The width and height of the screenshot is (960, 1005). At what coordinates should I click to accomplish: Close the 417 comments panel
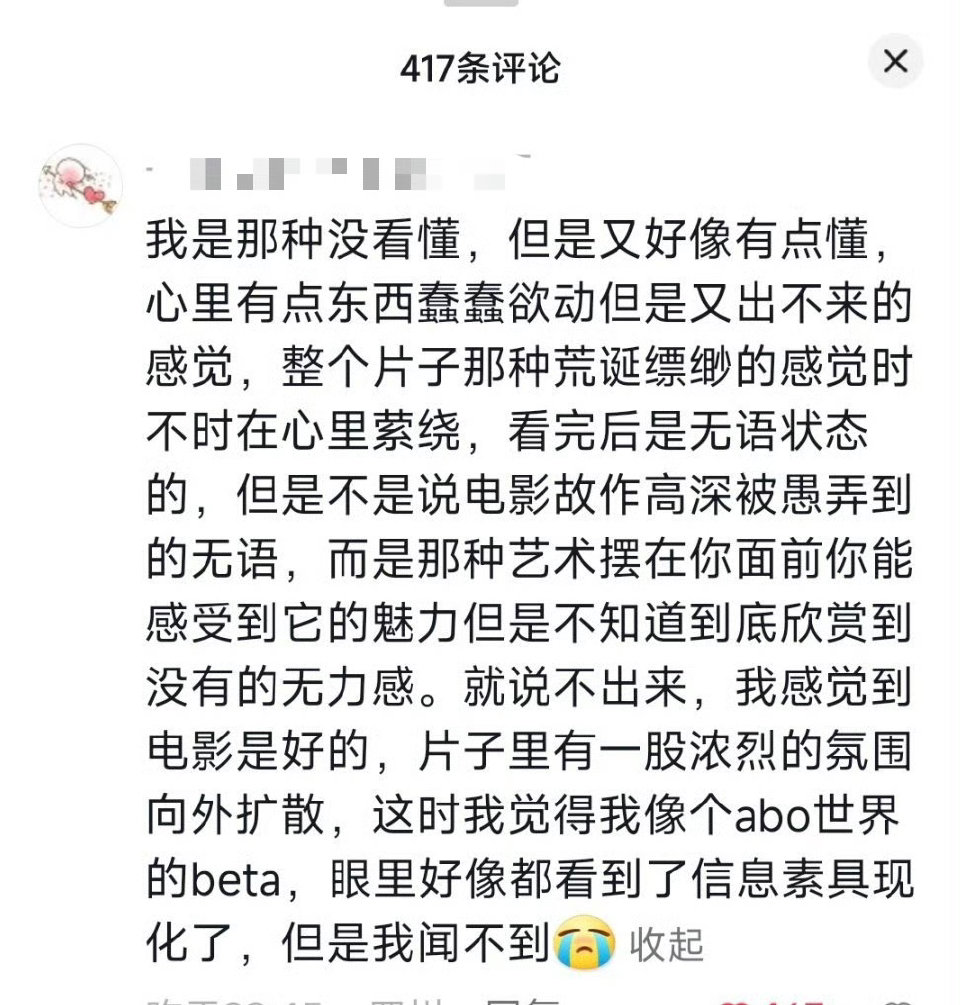[895, 62]
